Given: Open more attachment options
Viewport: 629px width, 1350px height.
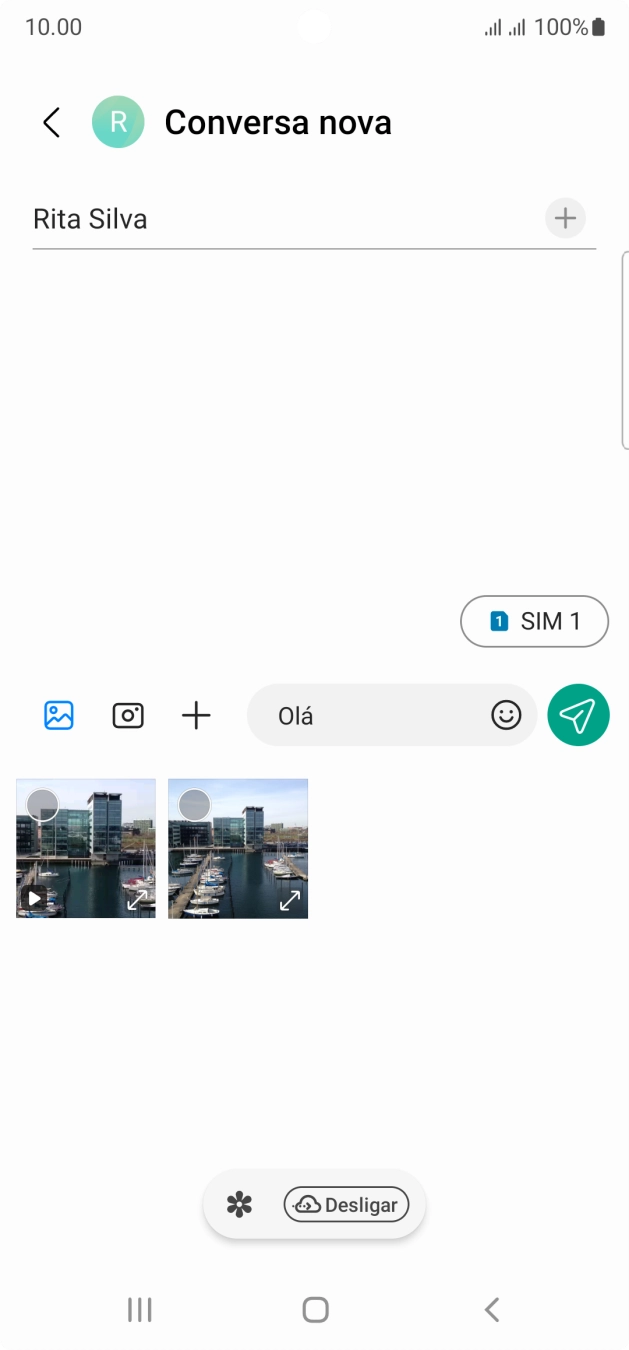Looking at the screenshot, I should [196, 715].
